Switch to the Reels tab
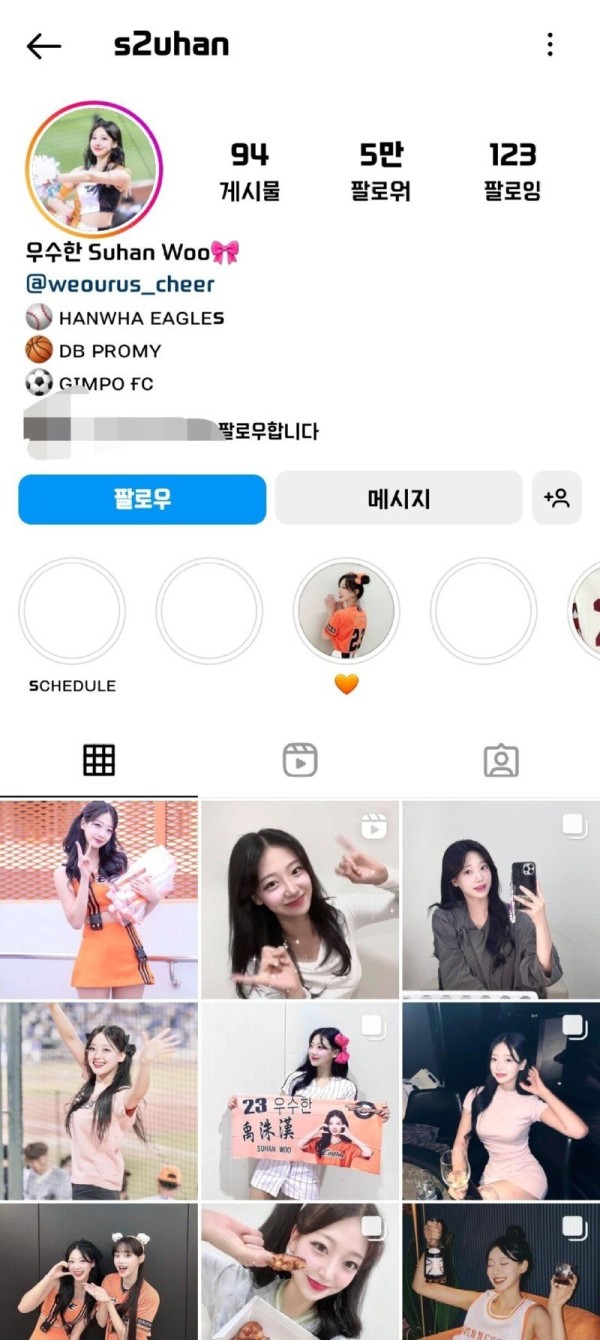This screenshot has width=600, height=1340. [x=300, y=761]
